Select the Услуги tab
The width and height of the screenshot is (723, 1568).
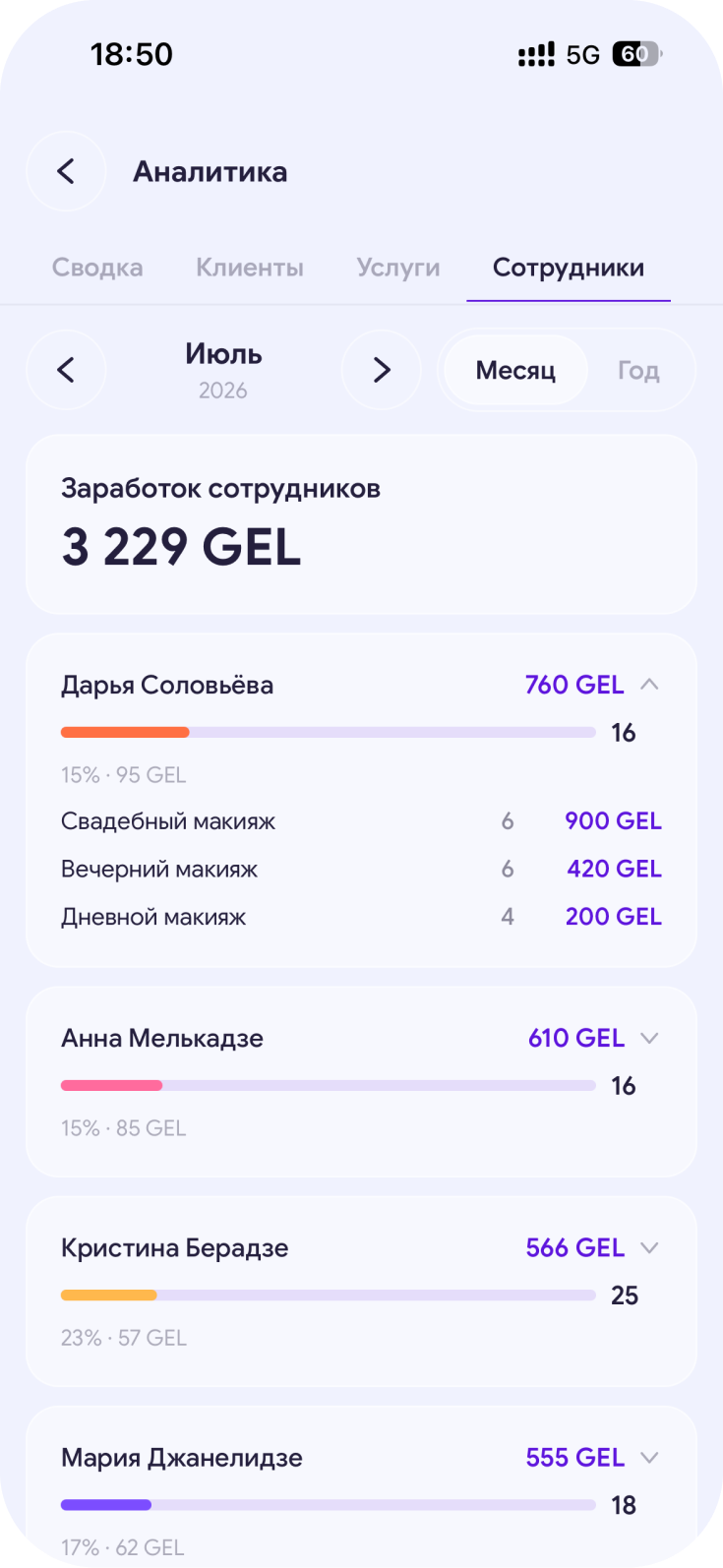[x=398, y=268]
